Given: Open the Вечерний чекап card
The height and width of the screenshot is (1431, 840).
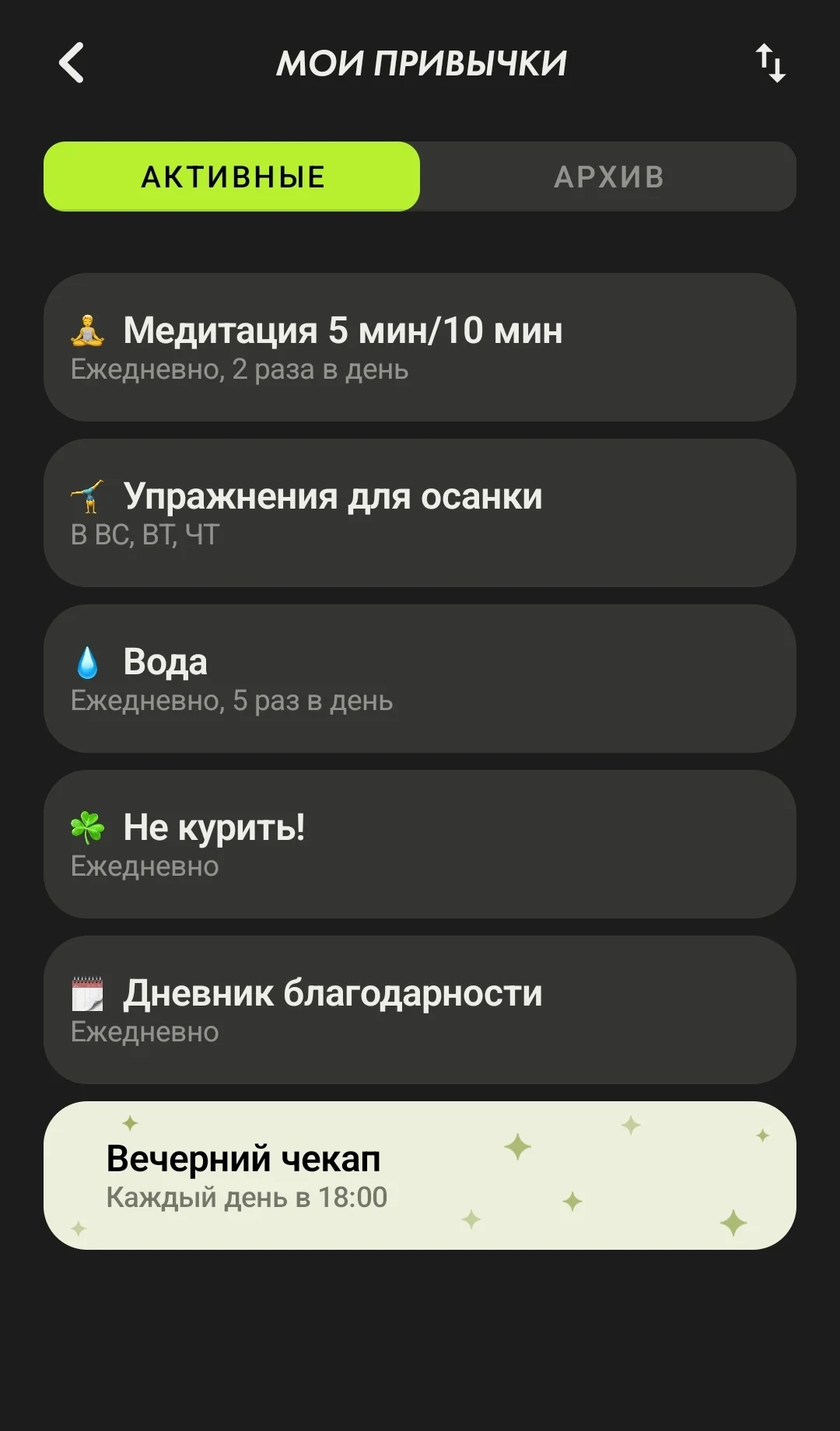Looking at the screenshot, I should tap(420, 1176).
